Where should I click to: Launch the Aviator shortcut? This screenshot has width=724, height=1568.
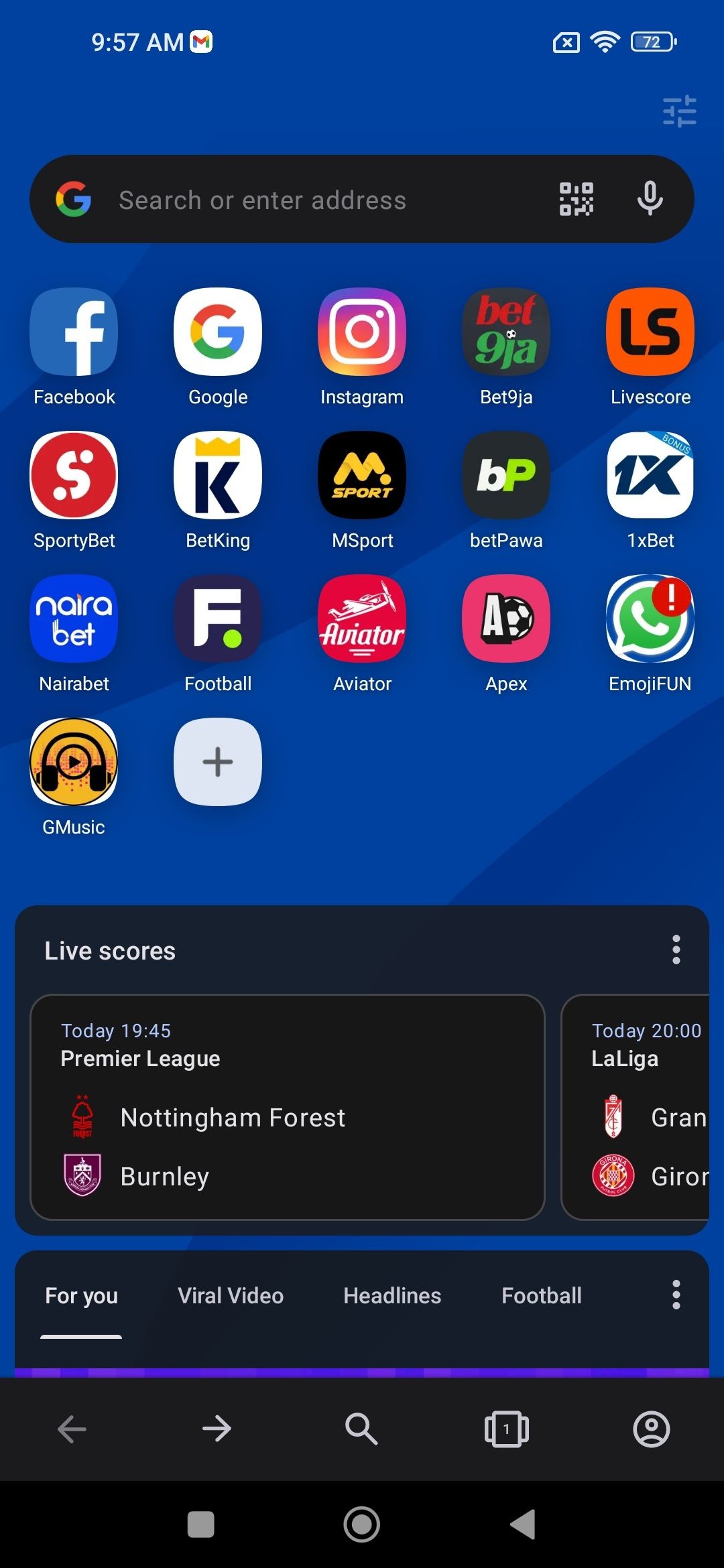362,619
